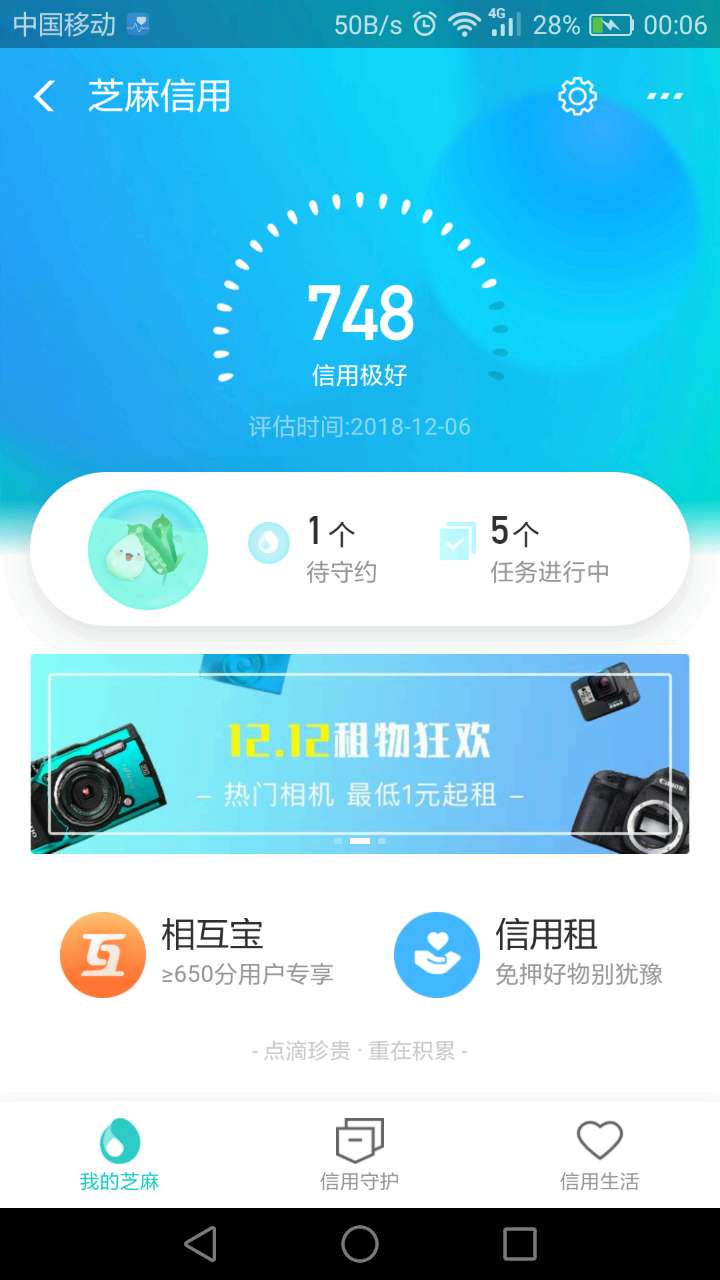Switch to the 我的芝麻 tab
Viewport: 720px width, 1280px height.
[120, 1156]
